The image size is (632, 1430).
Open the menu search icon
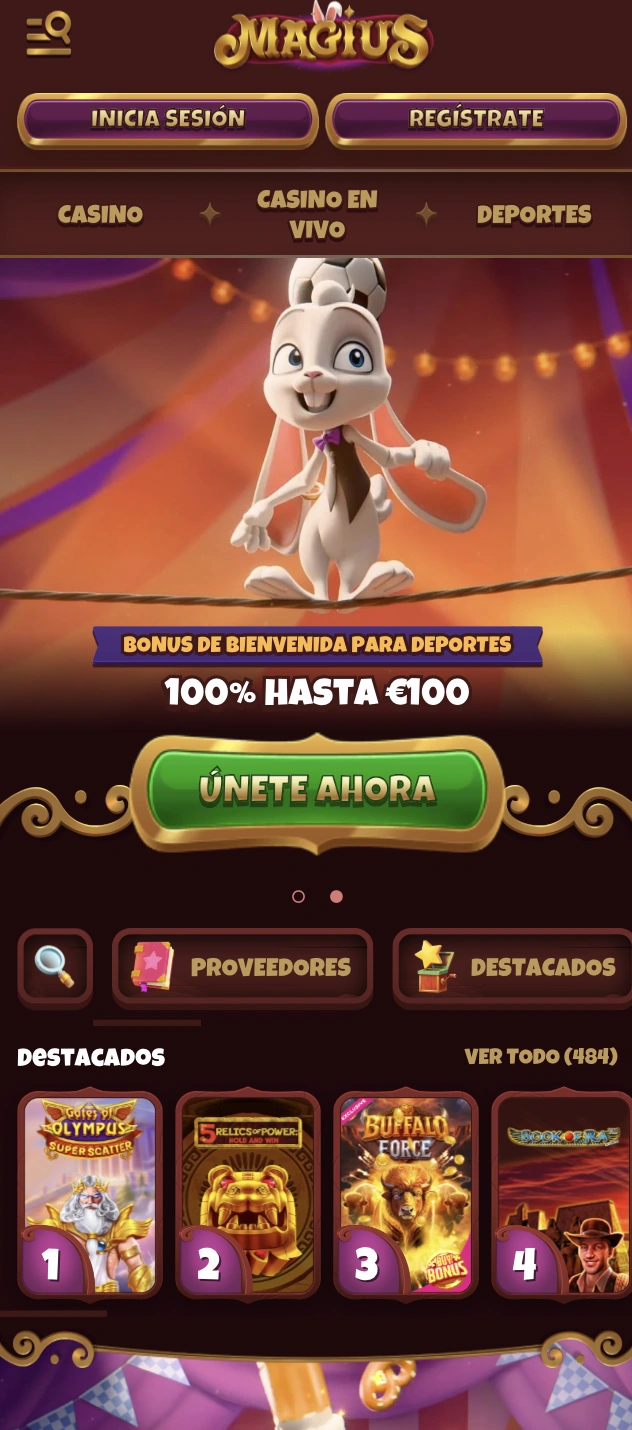tap(48, 34)
